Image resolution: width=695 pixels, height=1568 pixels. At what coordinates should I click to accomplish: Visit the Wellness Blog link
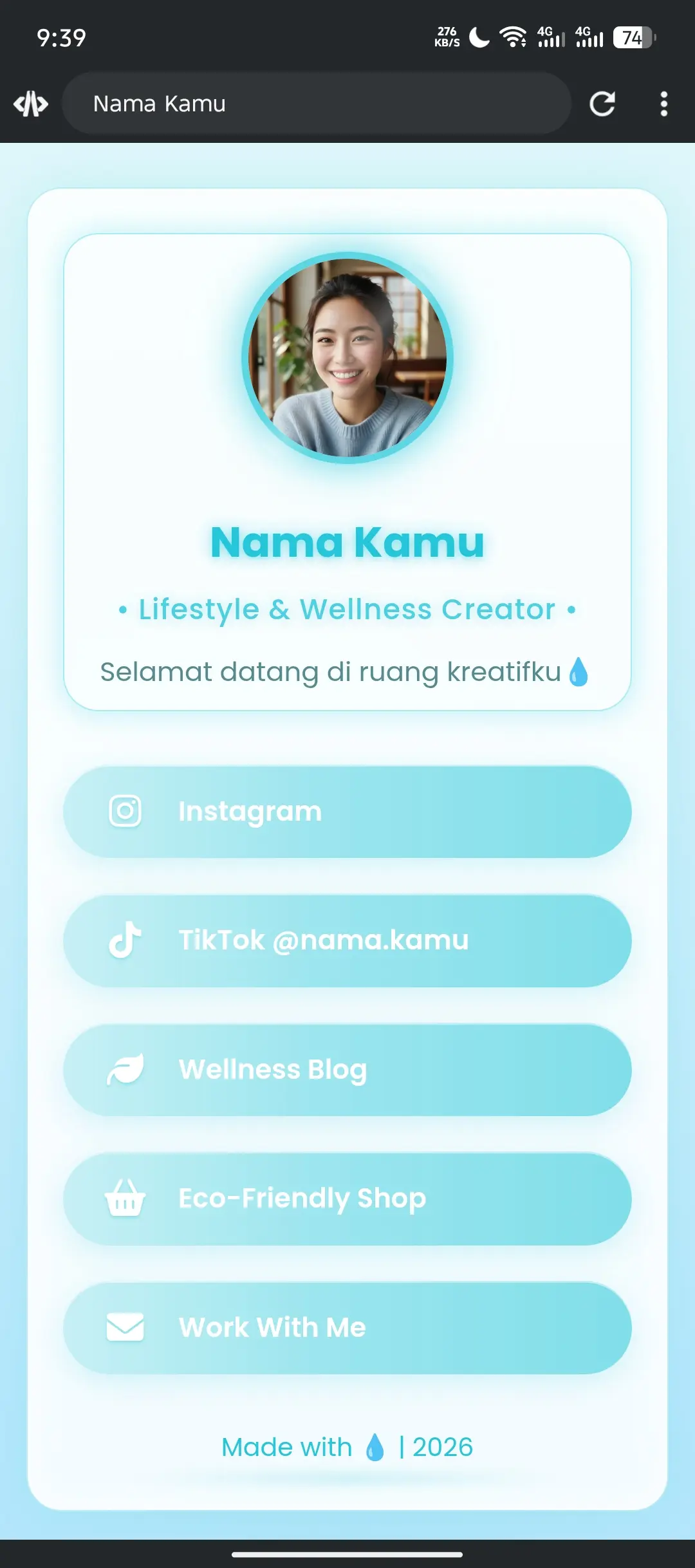(347, 1070)
